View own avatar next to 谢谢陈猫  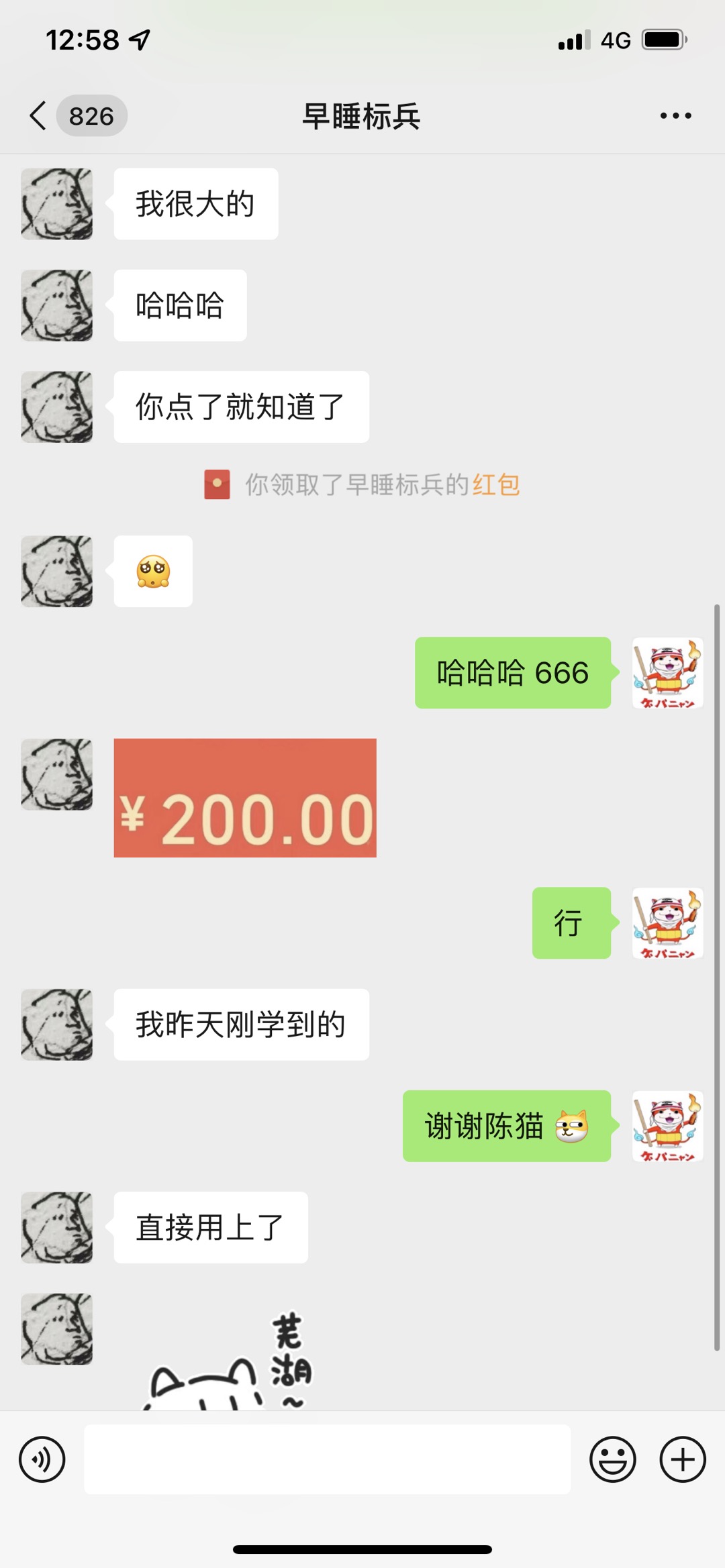click(x=667, y=1126)
